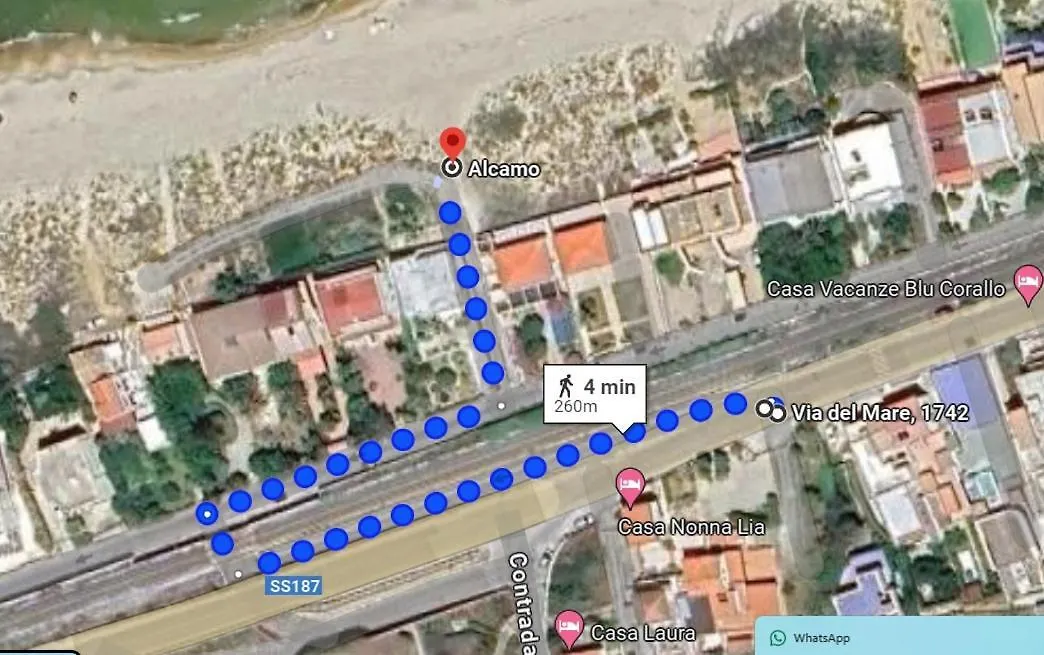Select the Casa Nonna Lia lodging pin
Image resolution: width=1044 pixels, height=655 pixels.
(630, 487)
